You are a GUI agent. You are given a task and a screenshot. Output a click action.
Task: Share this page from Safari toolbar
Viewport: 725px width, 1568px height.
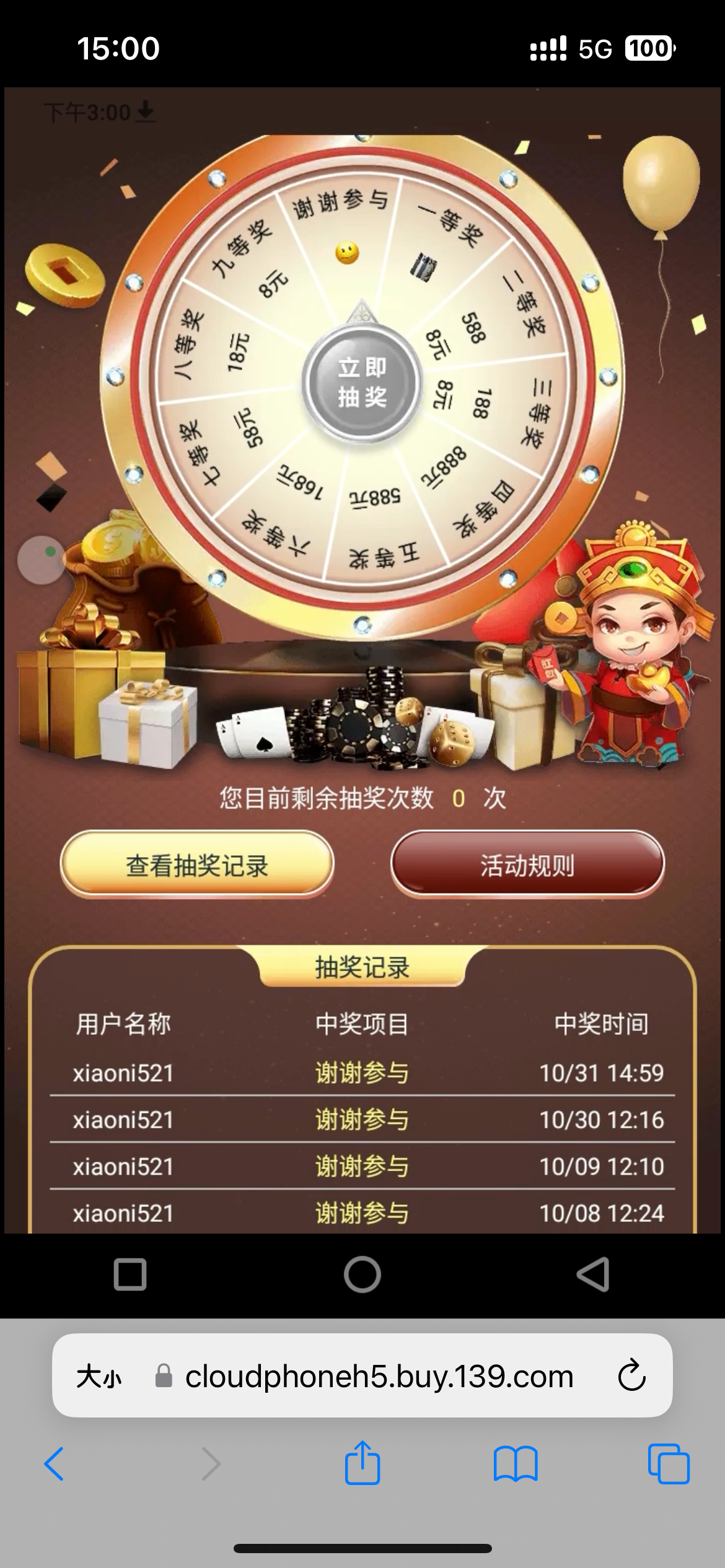[x=362, y=1463]
